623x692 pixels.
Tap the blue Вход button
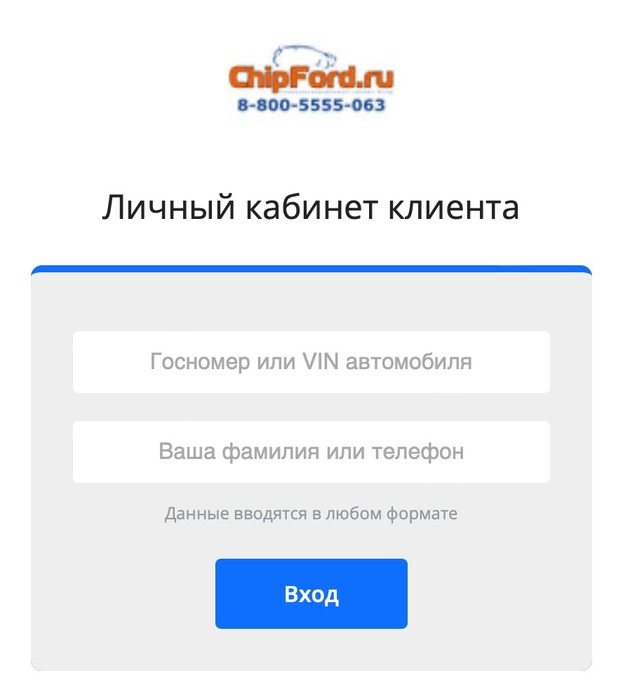[311, 594]
